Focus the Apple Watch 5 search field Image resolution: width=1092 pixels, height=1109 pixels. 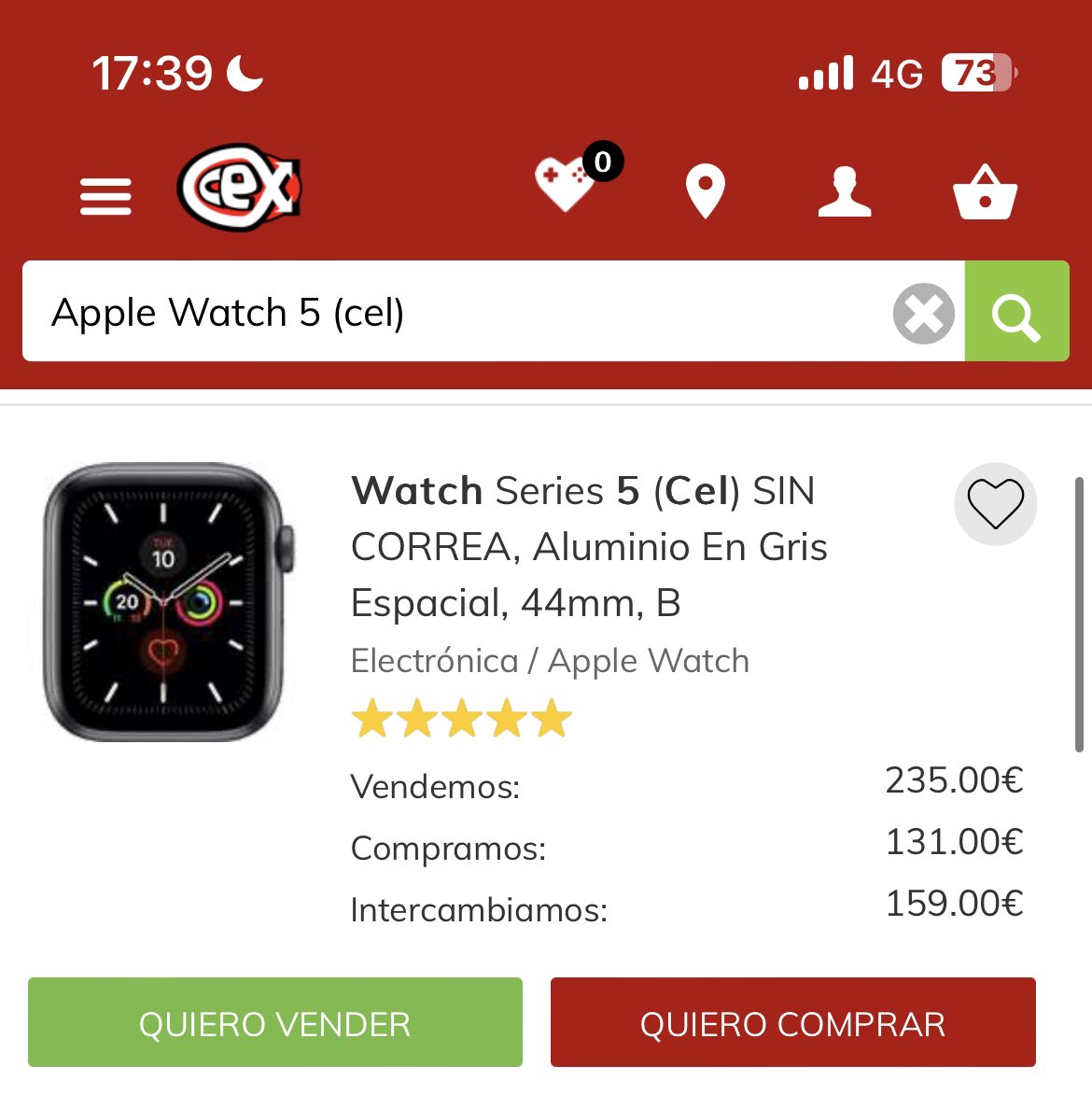(457, 312)
